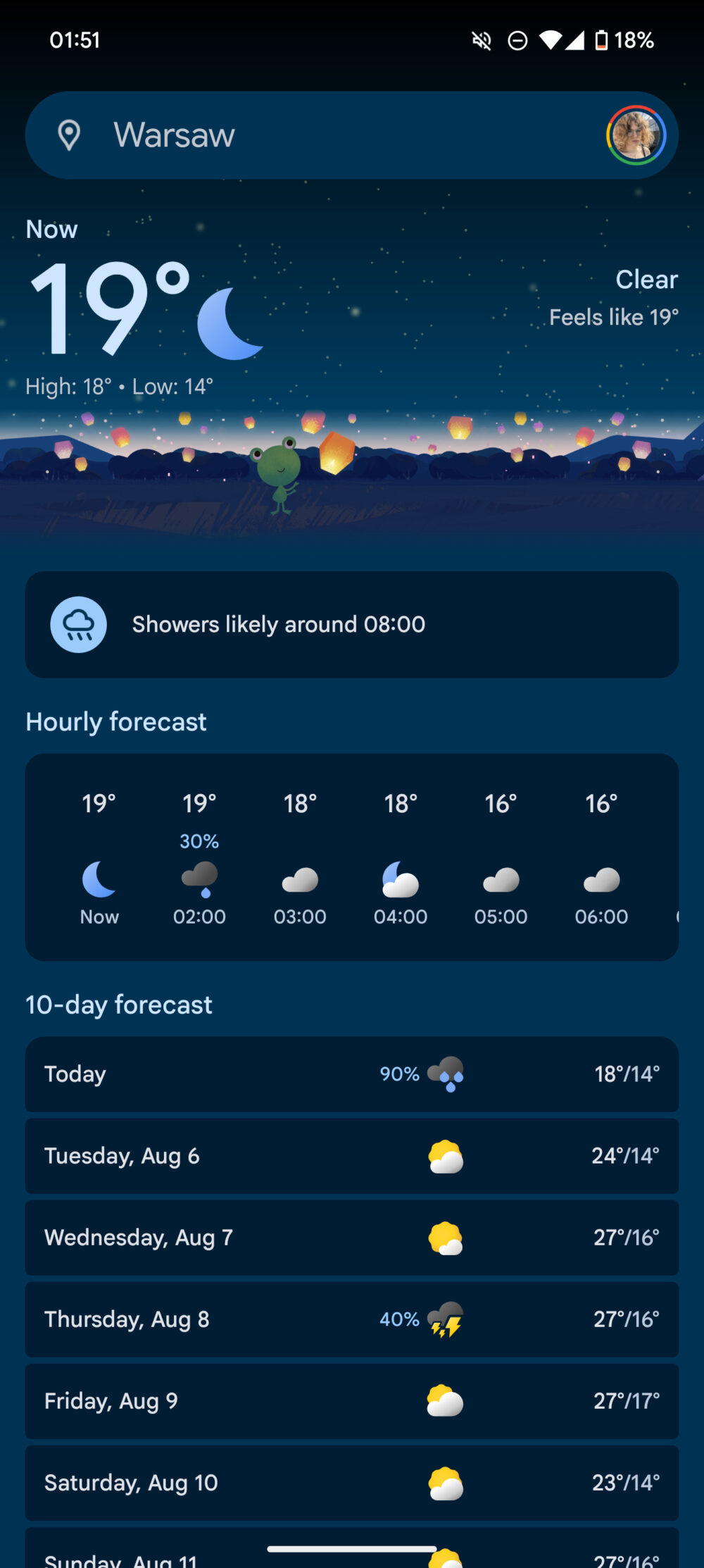Image resolution: width=704 pixels, height=1568 pixels.
Task: Expand the Today forecast row
Action: pos(351,1074)
